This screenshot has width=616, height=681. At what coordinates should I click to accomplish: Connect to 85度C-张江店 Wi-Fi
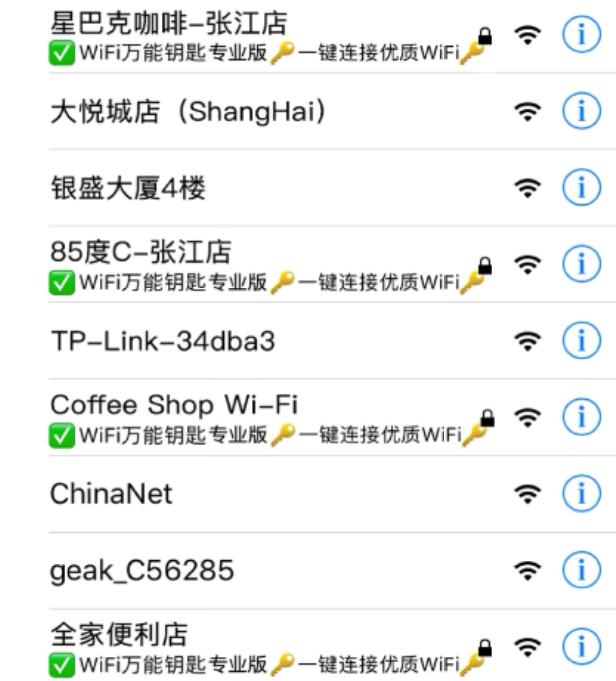click(140, 252)
